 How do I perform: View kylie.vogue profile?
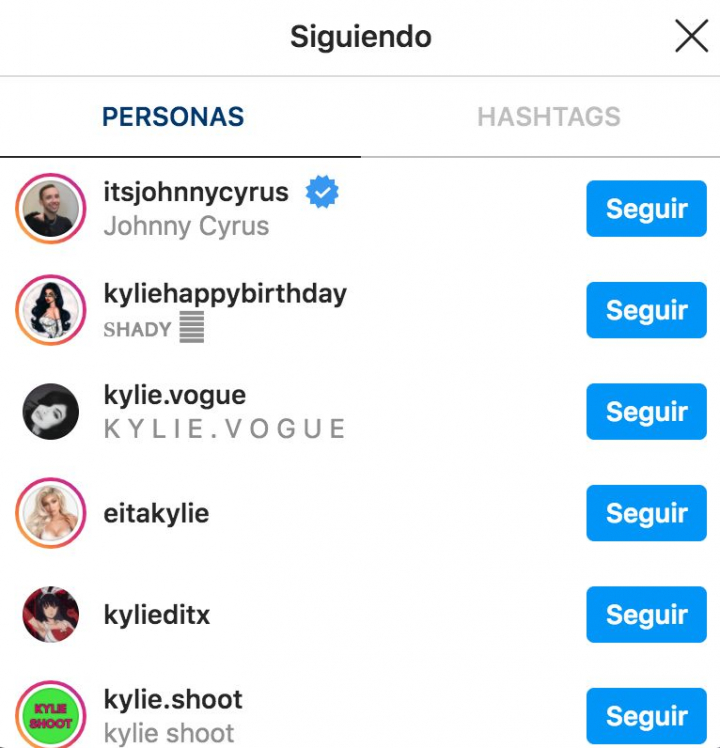pos(175,395)
